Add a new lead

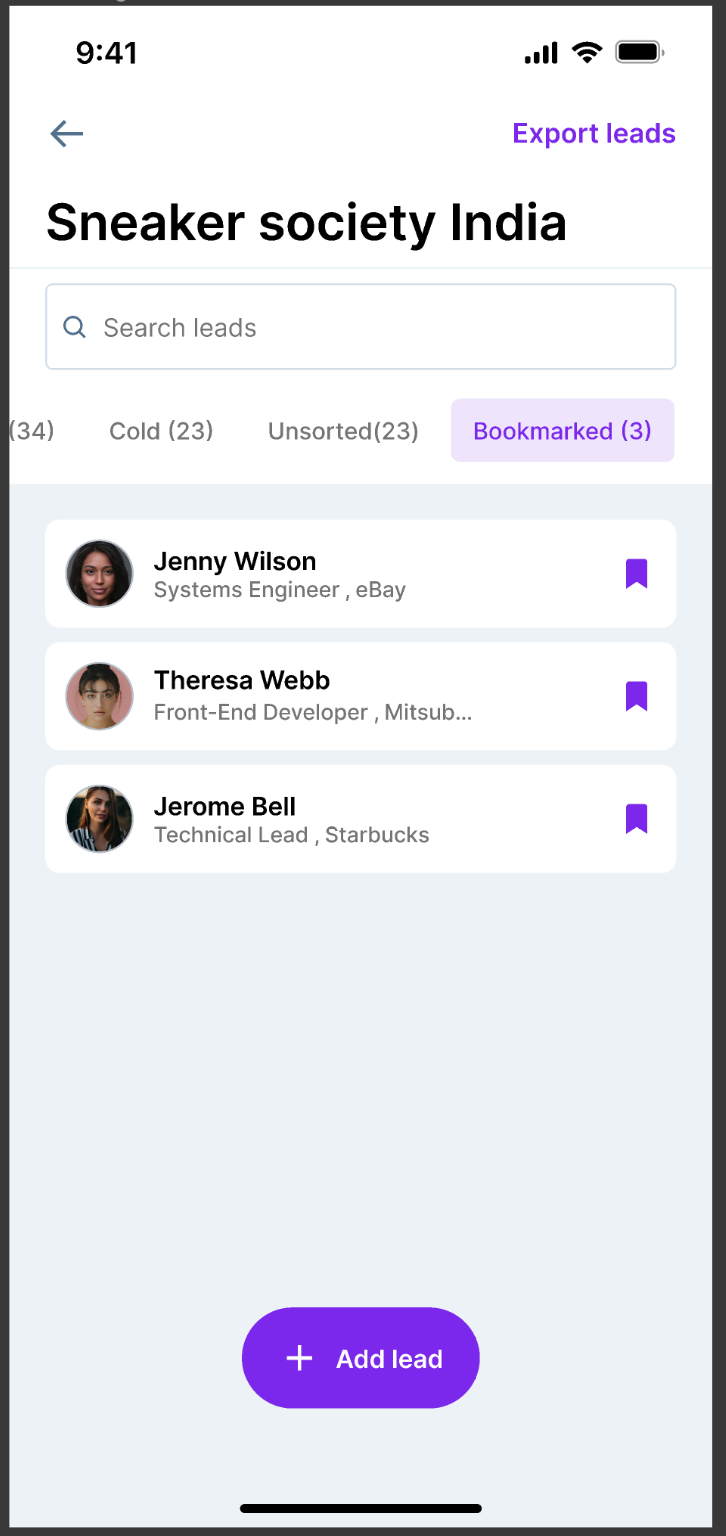click(x=361, y=1358)
